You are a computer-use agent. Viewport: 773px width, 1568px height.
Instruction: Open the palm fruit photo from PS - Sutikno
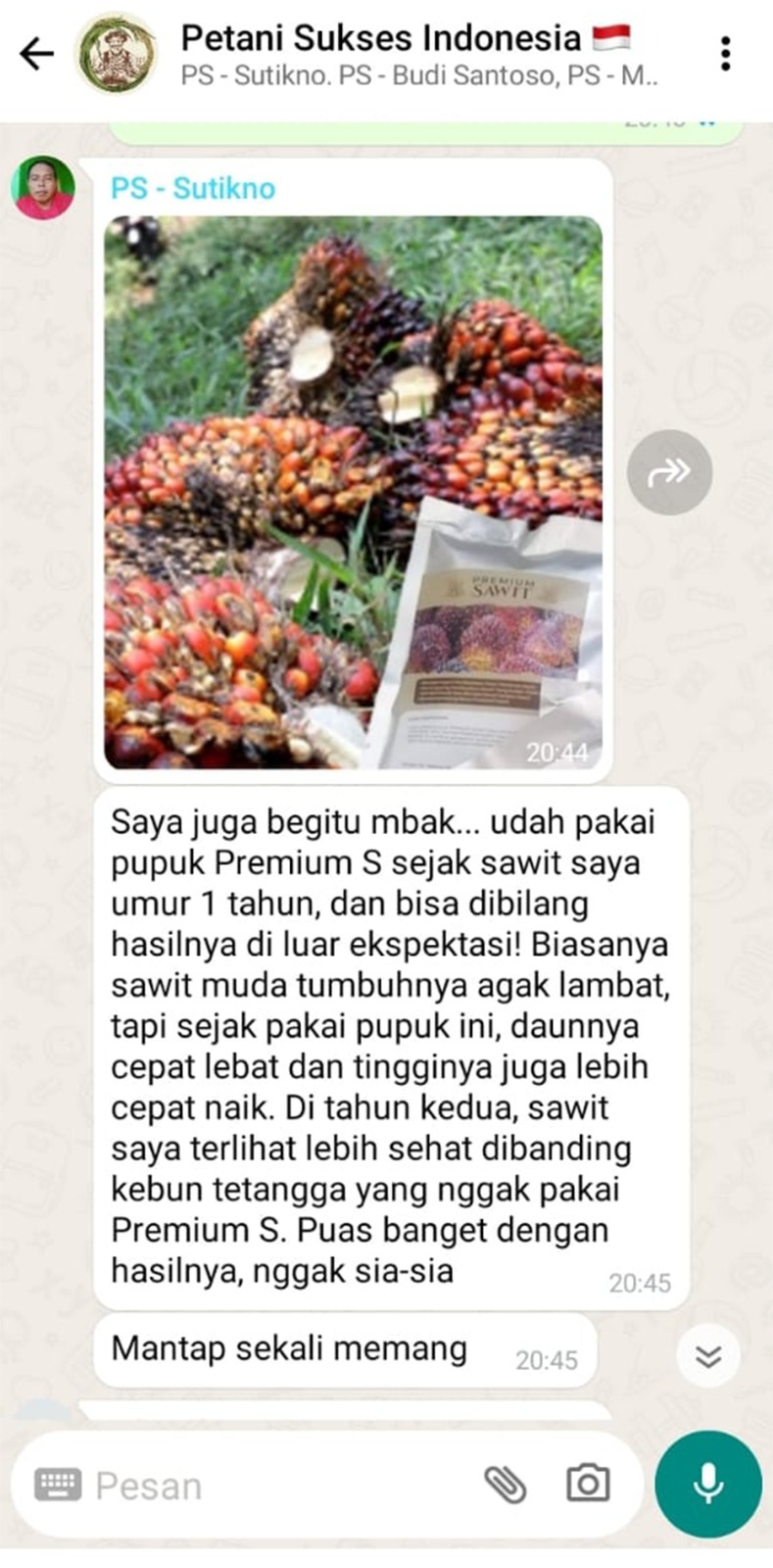click(353, 492)
